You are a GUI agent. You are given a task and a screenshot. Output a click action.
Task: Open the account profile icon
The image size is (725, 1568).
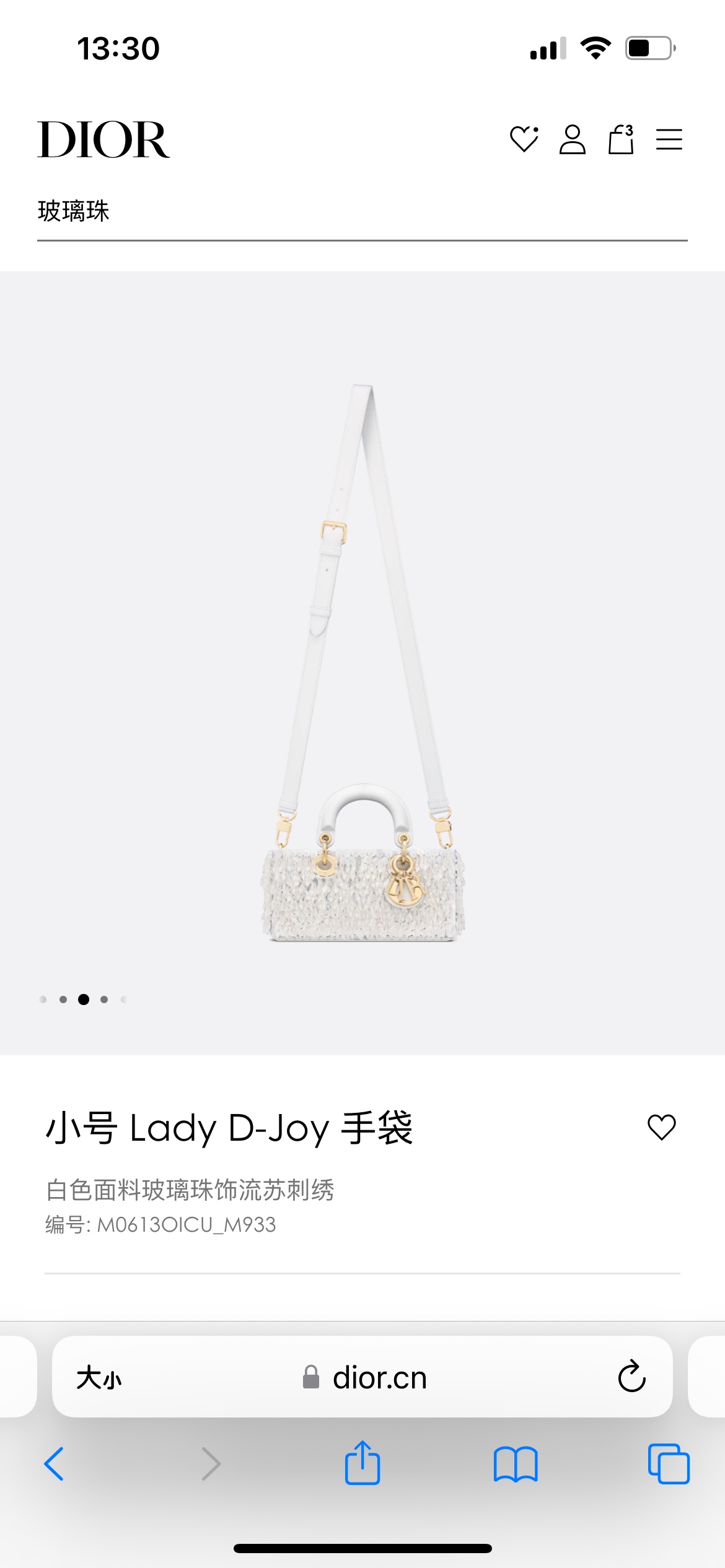tap(572, 139)
